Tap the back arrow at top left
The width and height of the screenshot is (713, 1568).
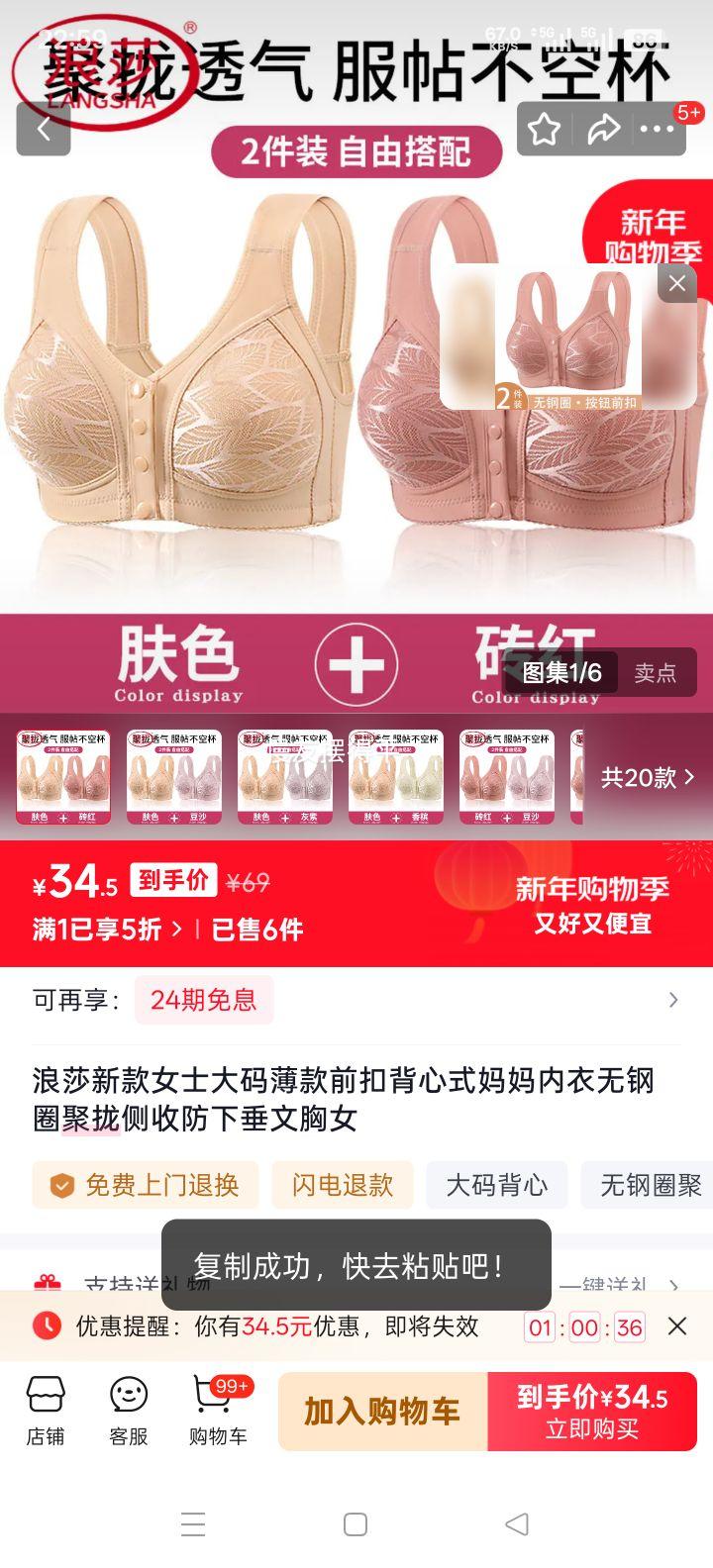tap(45, 129)
